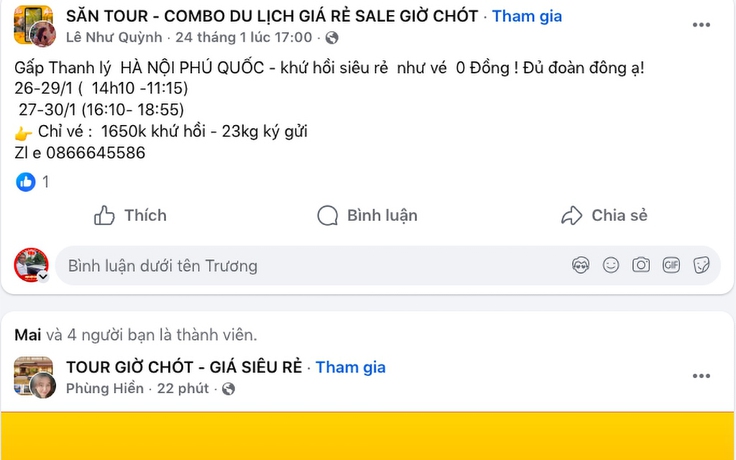Image resolution: width=736 pixels, height=460 pixels.
Task: Open the sticker picker in comment box
Action: click(x=702, y=266)
